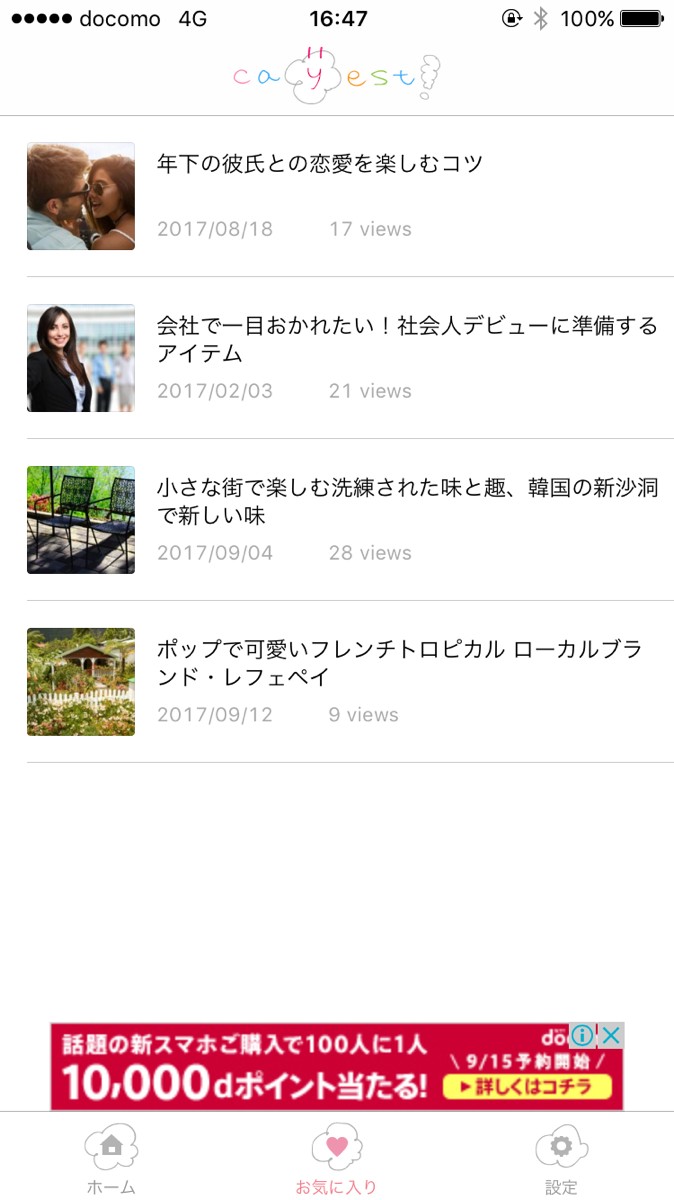Select the お気に入り tab

pyautogui.click(x=336, y=1160)
